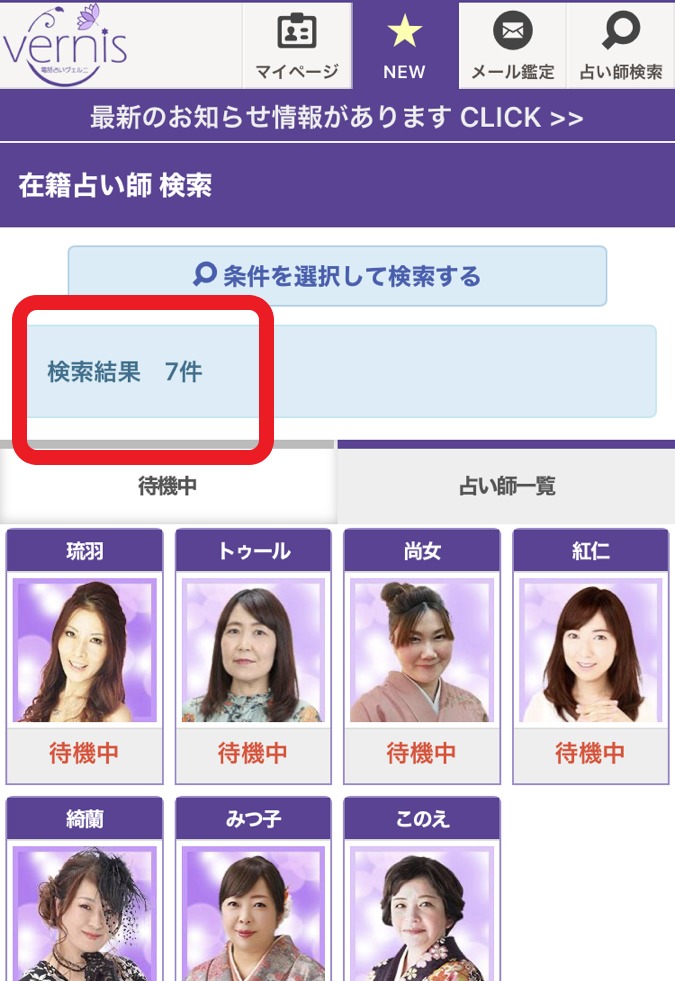Image resolution: width=675 pixels, height=981 pixels.
Task: Select the 待機中 tab
Action: point(167,487)
